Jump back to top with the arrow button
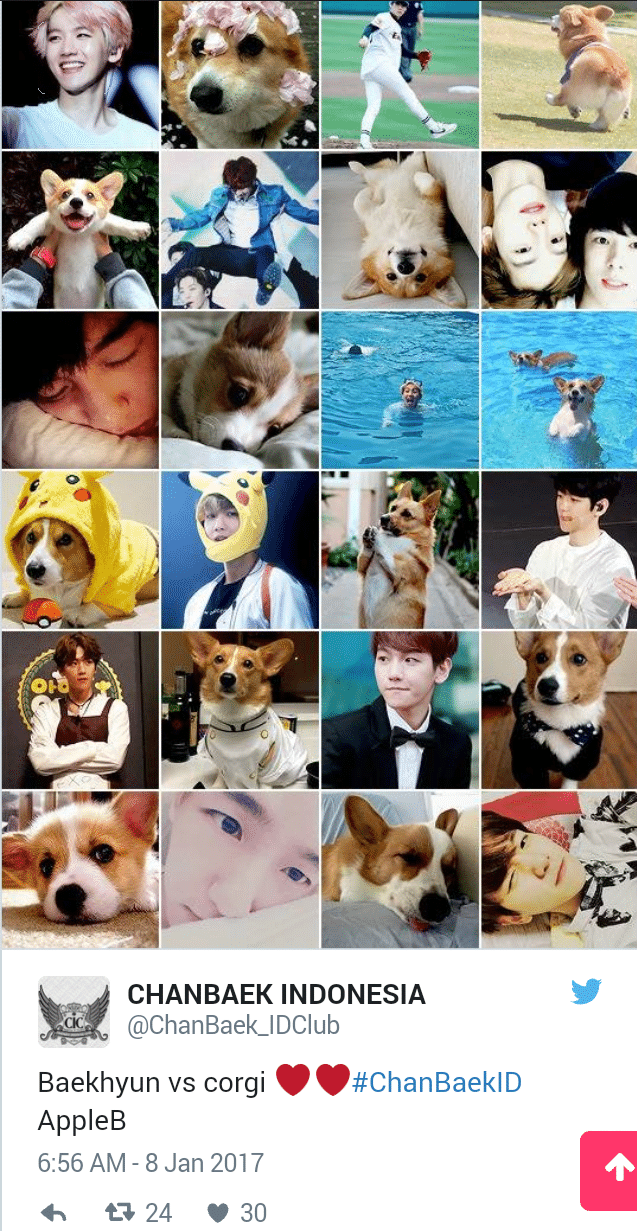 point(610,1171)
